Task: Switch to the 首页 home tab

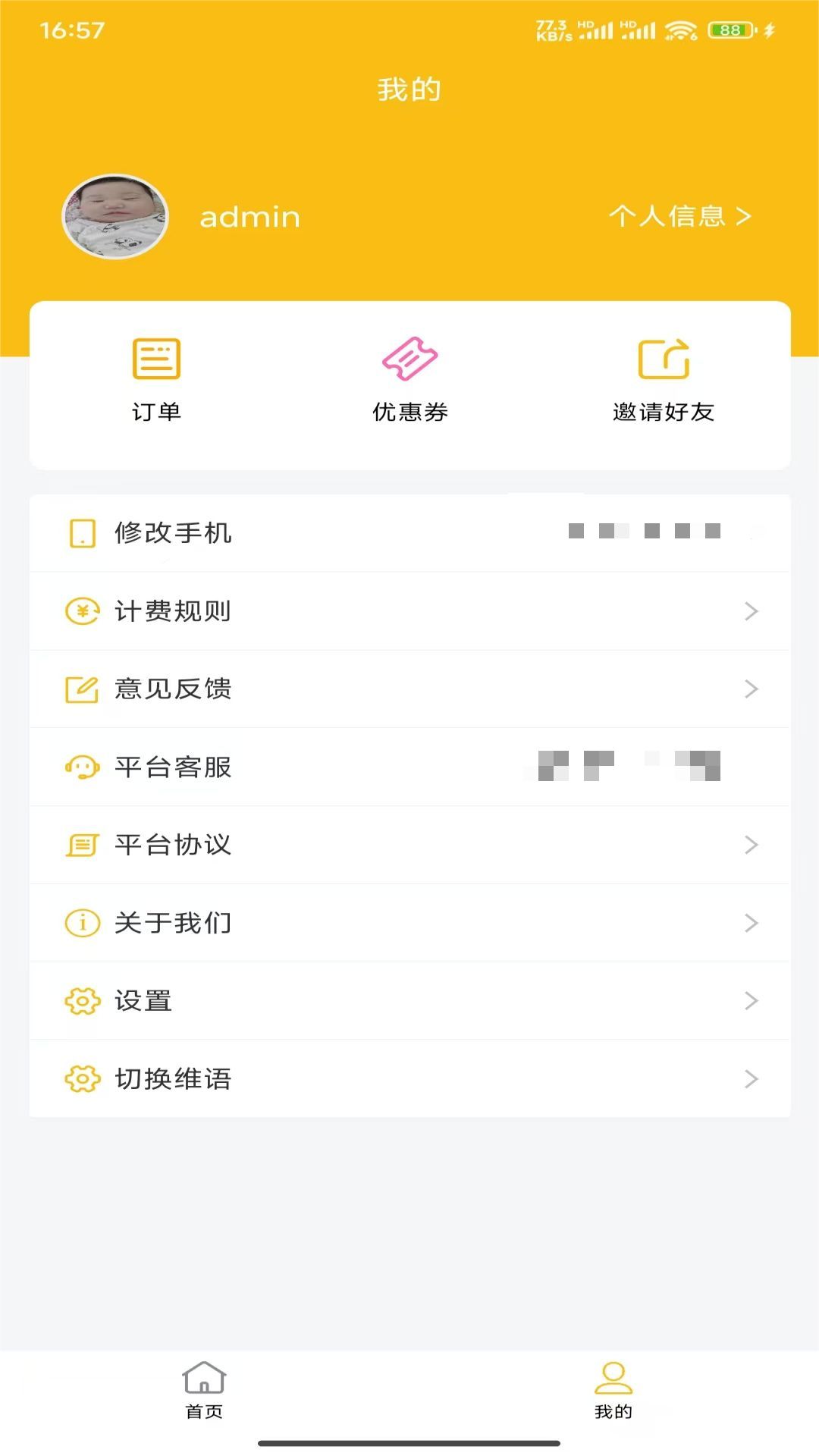Action: click(204, 1389)
